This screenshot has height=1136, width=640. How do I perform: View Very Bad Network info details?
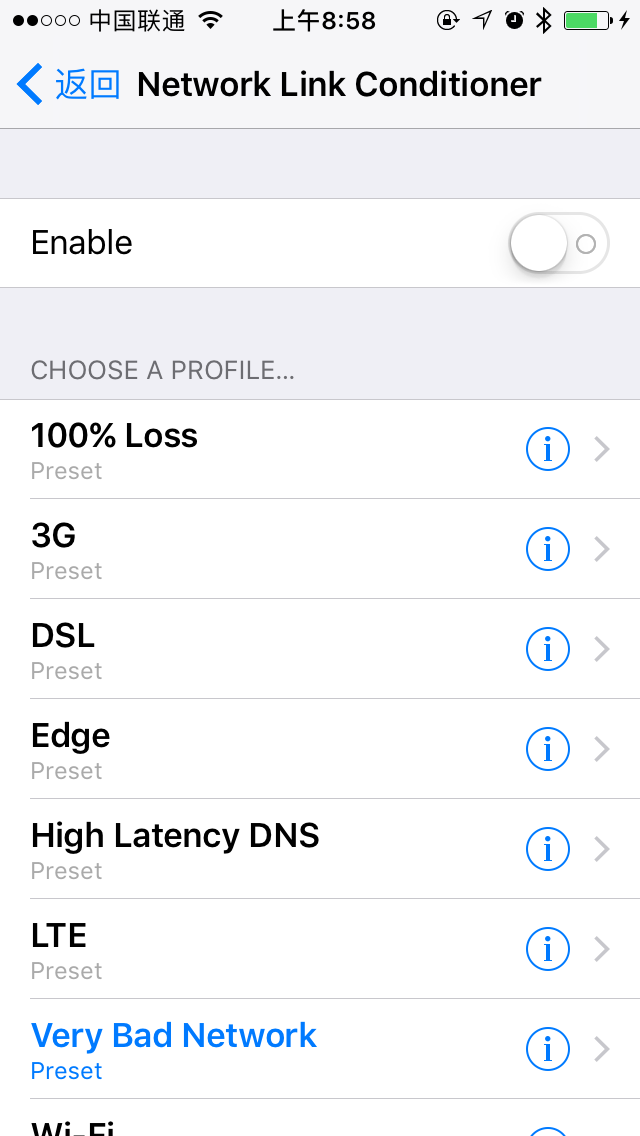pyautogui.click(x=547, y=1050)
